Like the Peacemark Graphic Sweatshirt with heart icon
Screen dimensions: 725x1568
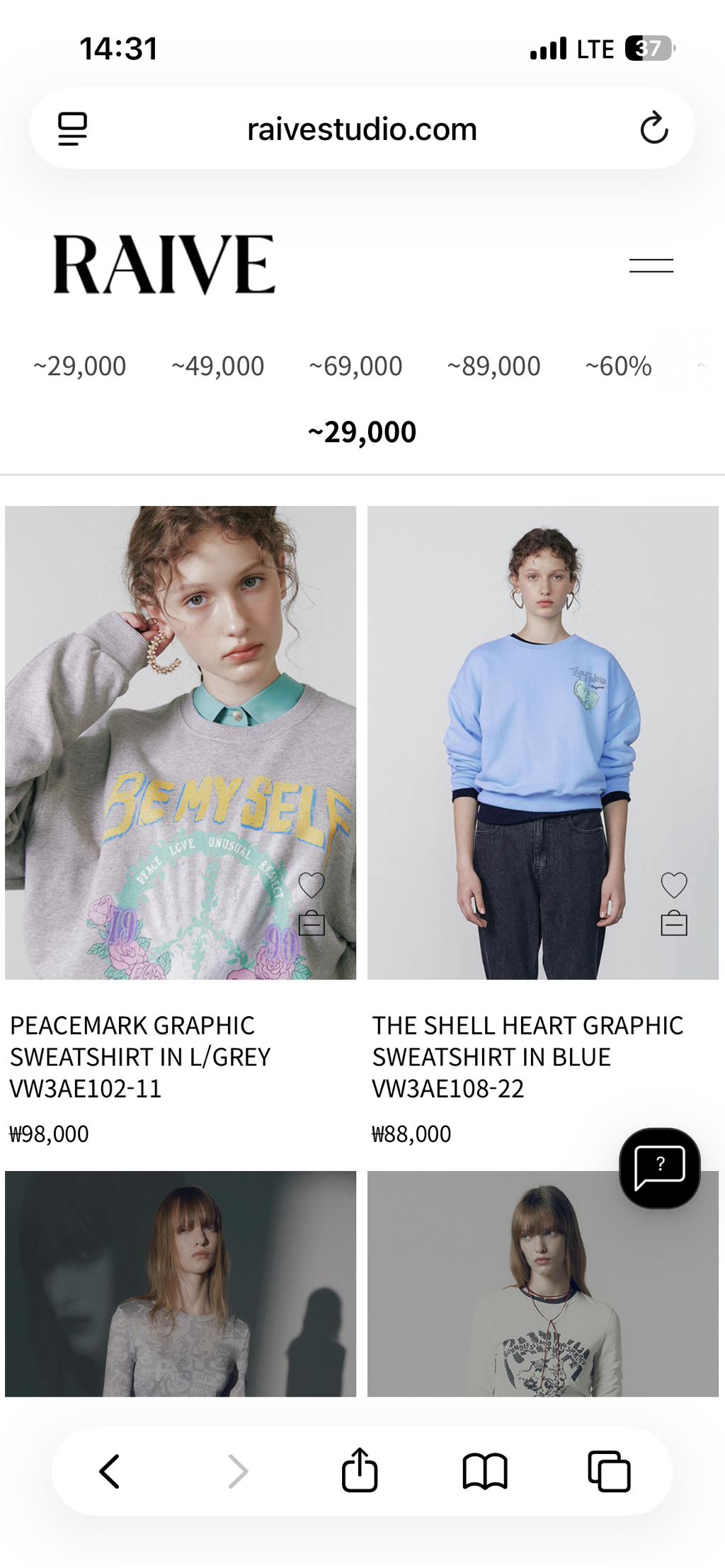[x=312, y=884]
